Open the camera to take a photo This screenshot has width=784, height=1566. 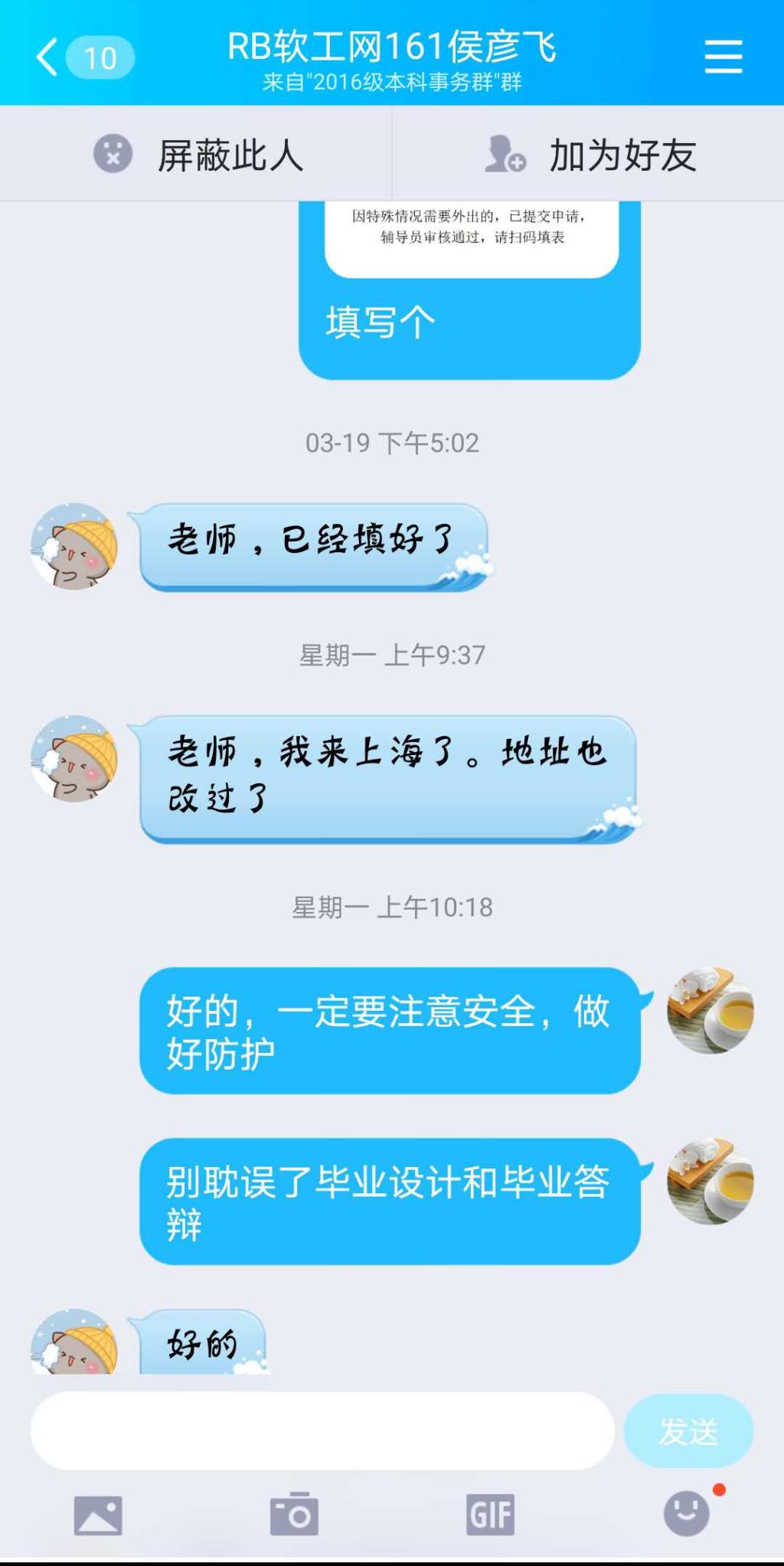pyautogui.click(x=294, y=1514)
